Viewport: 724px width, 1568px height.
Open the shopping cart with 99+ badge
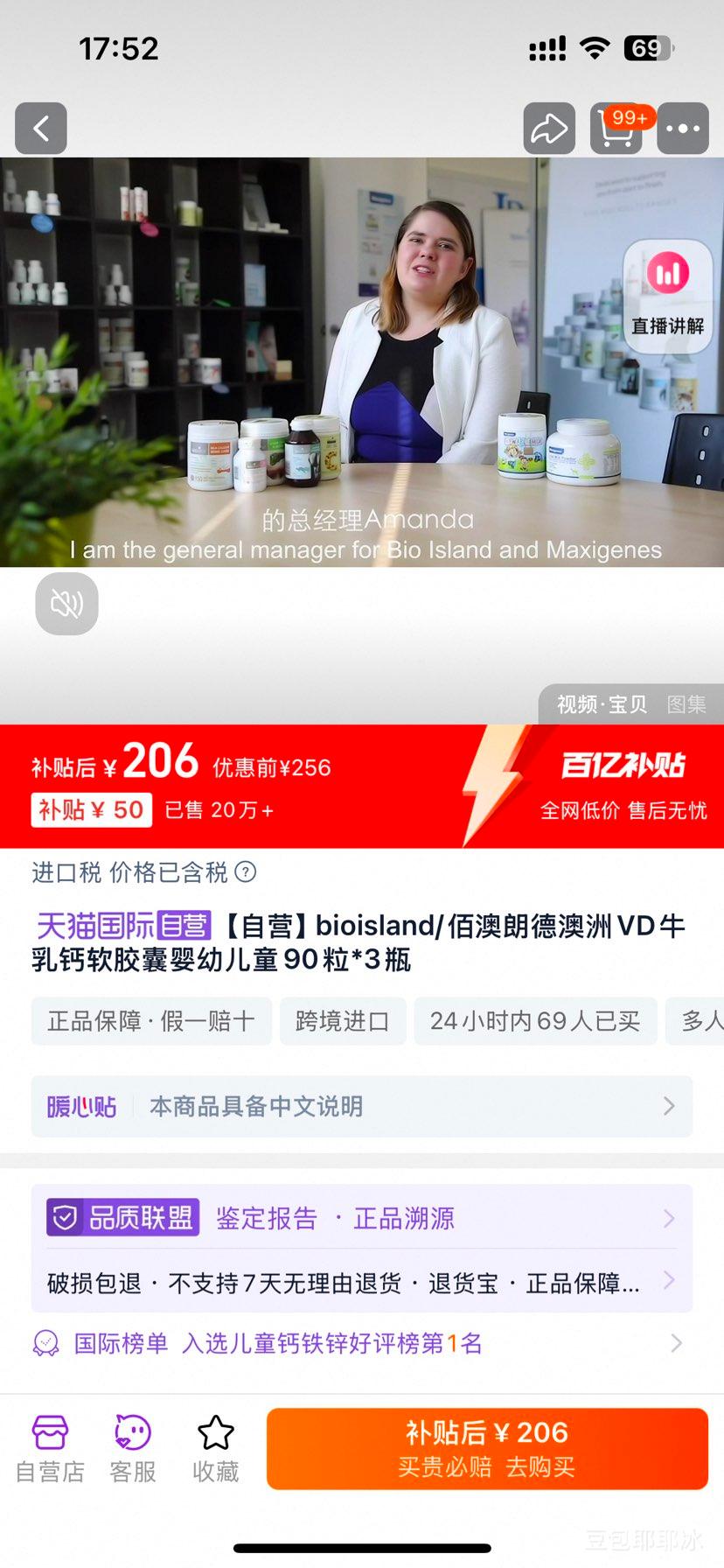(x=616, y=133)
